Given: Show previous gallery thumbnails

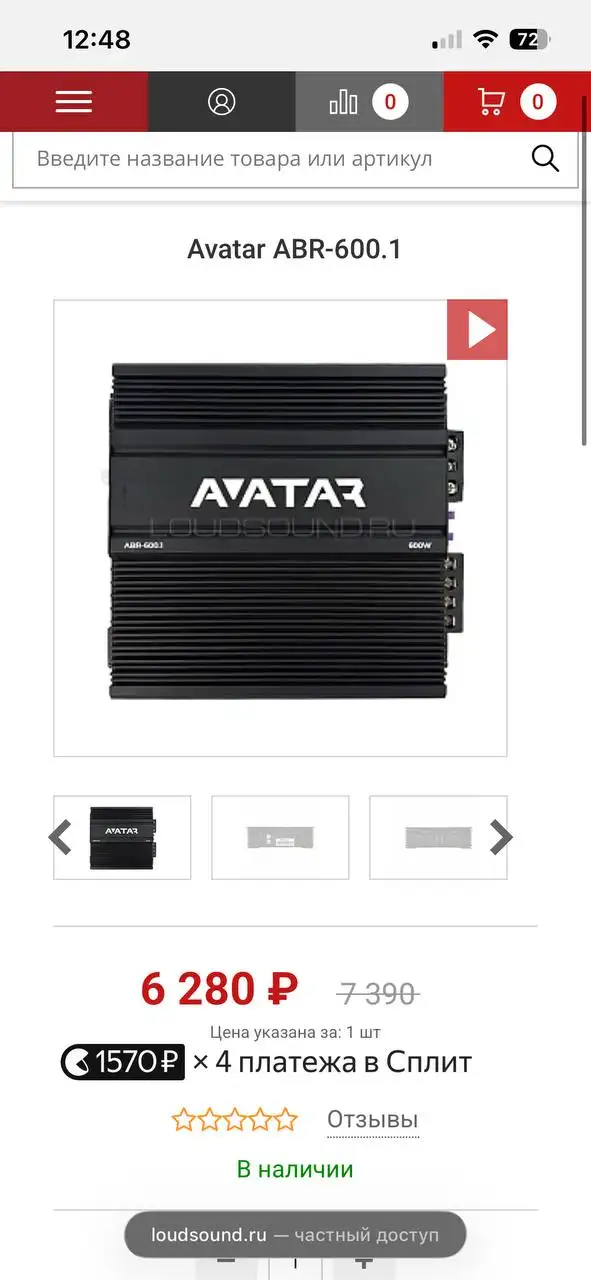Looking at the screenshot, I should pyautogui.click(x=61, y=837).
